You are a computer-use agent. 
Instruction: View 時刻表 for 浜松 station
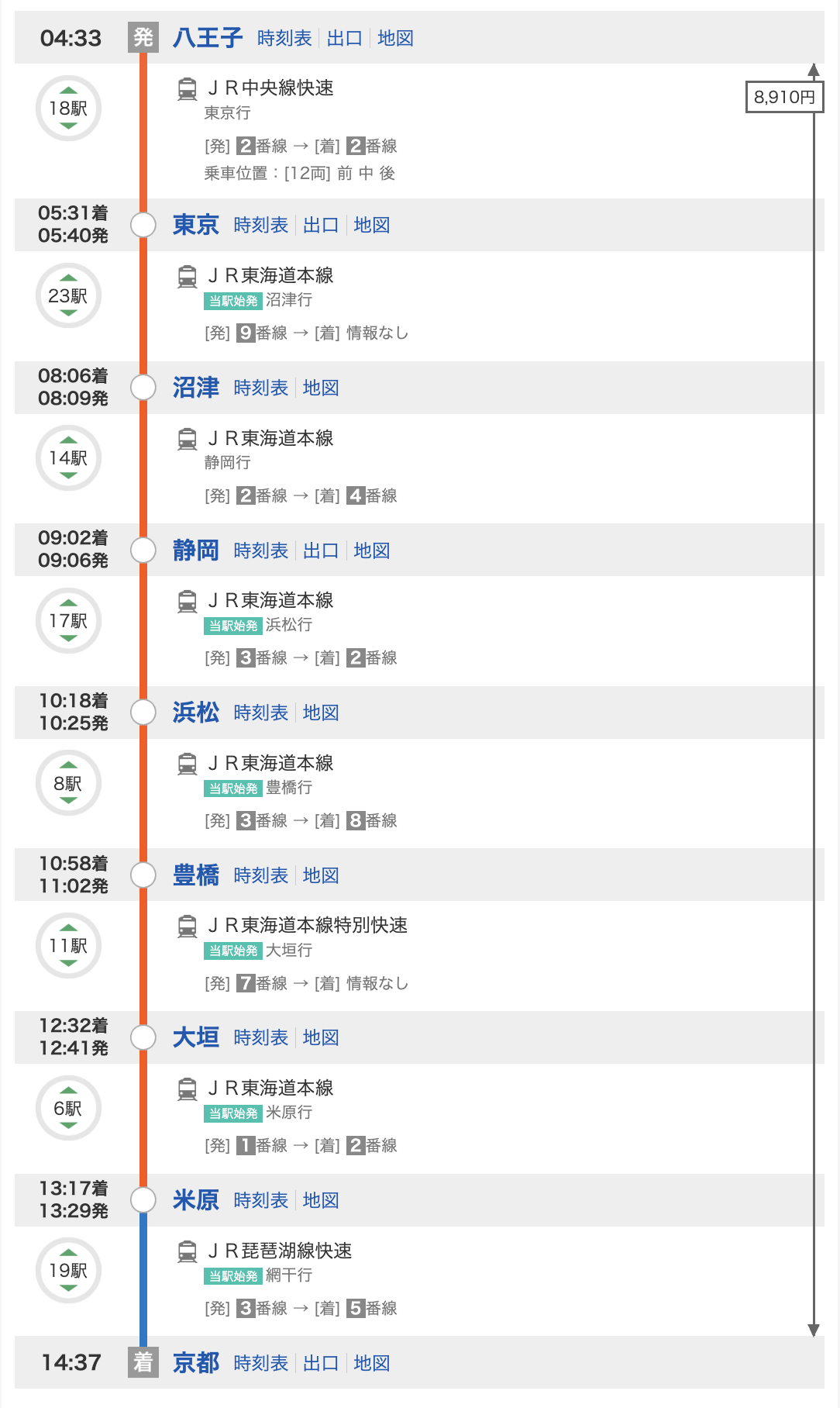click(x=260, y=713)
